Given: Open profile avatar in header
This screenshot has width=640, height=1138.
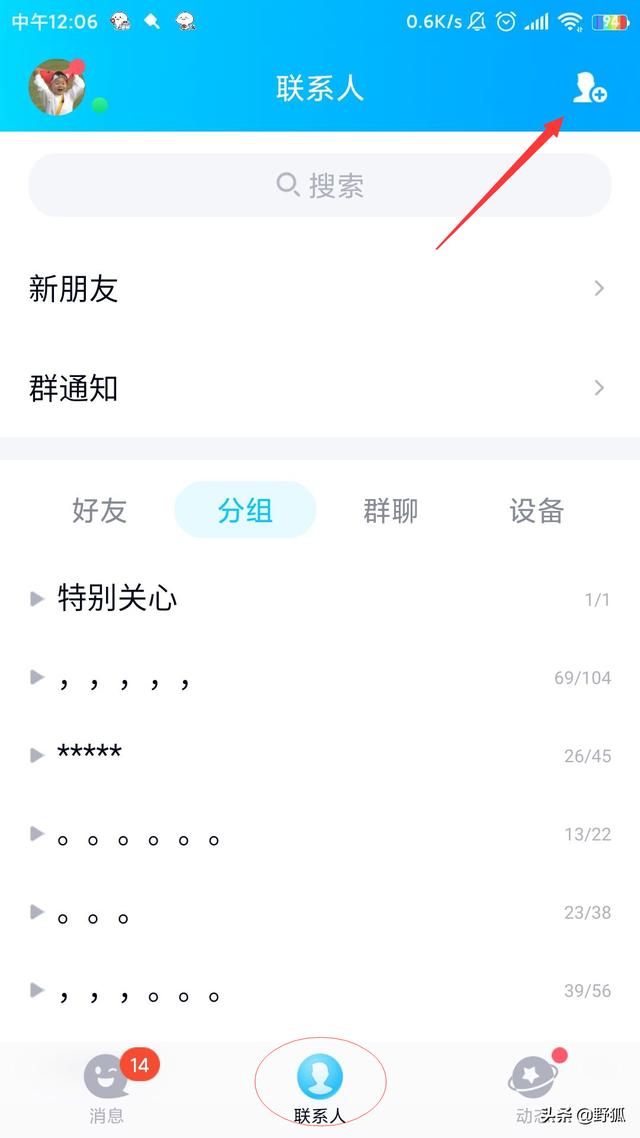Looking at the screenshot, I should [x=57, y=87].
